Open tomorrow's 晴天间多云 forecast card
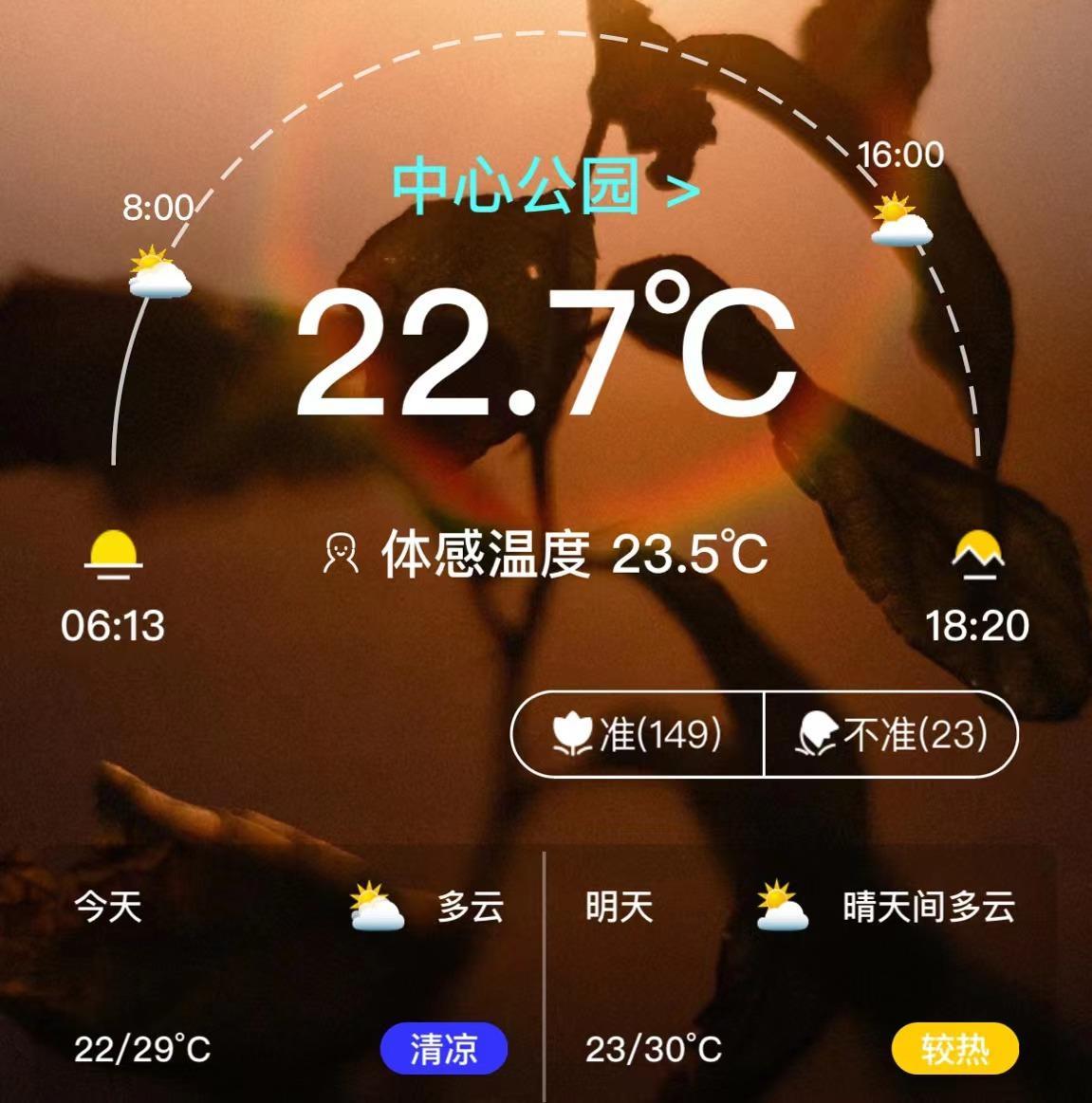The height and width of the screenshot is (1103, 1092). tap(802, 972)
